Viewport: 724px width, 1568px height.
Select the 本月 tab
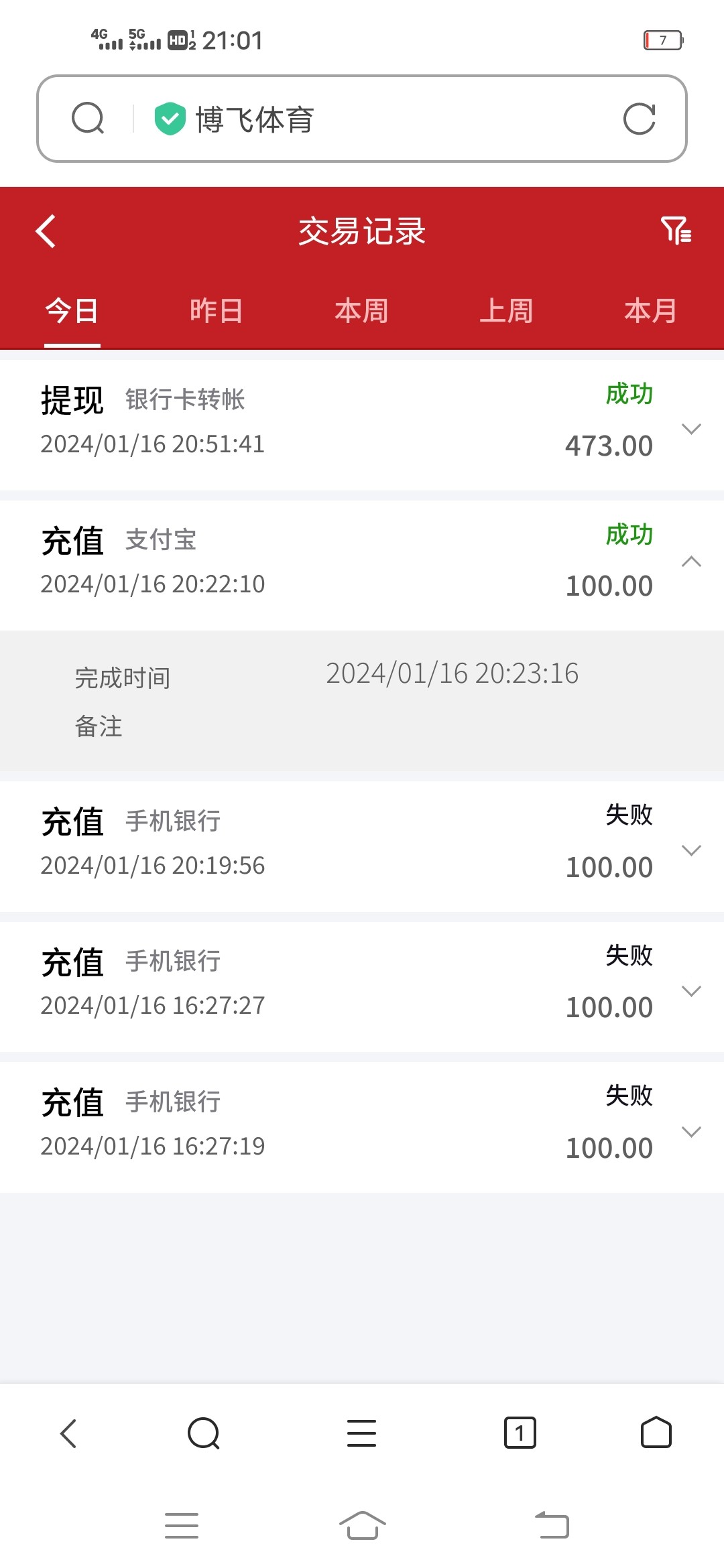coord(650,310)
